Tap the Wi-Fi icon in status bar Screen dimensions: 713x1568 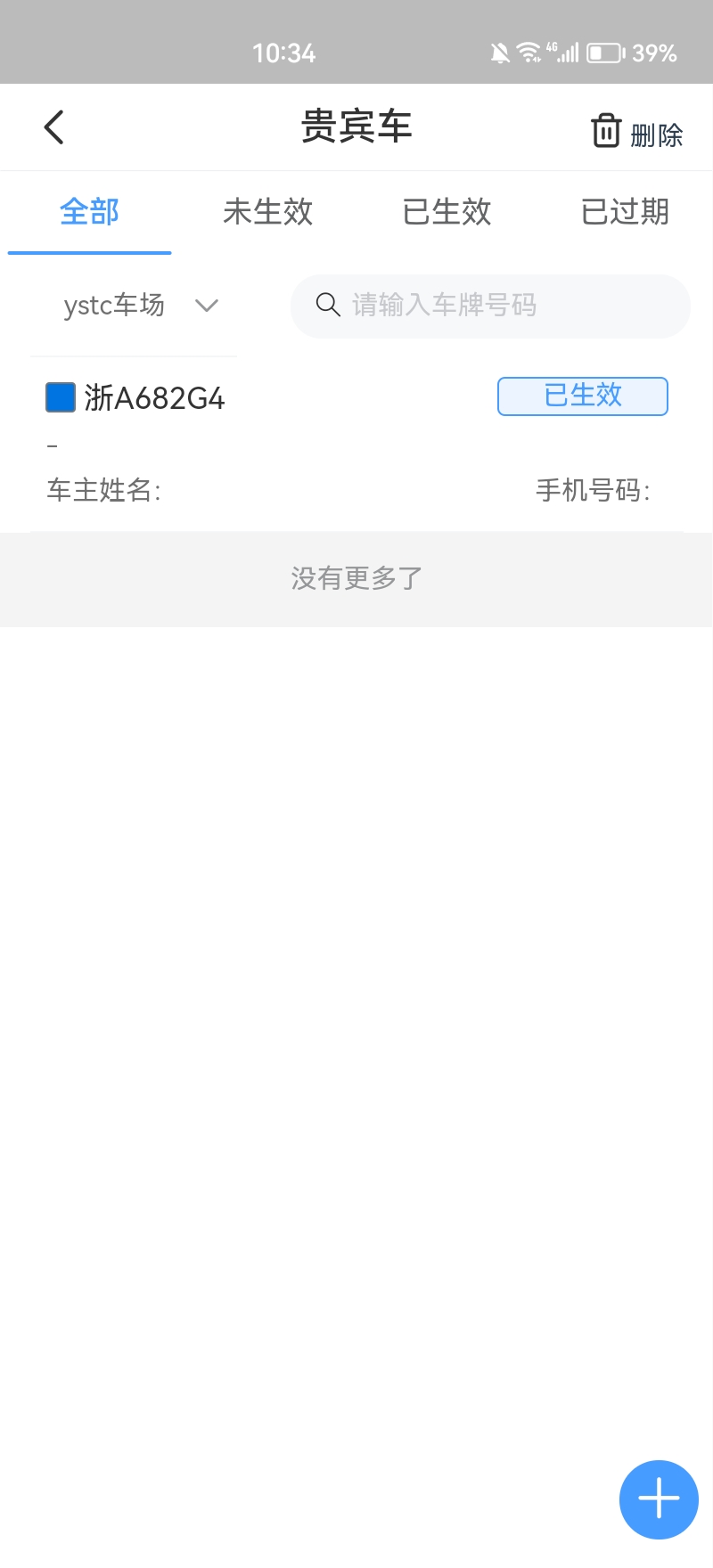click(x=528, y=51)
